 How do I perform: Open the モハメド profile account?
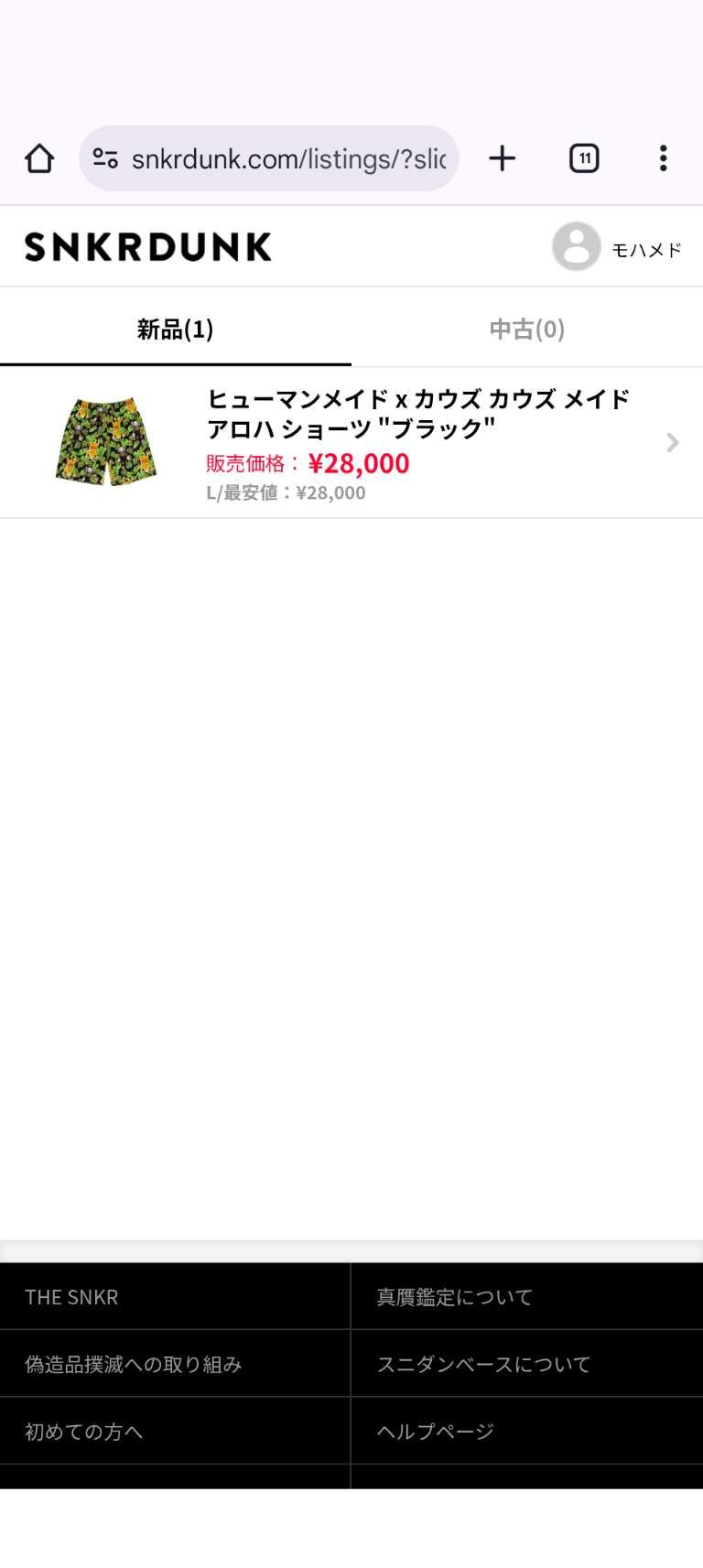tap(618, 247)
